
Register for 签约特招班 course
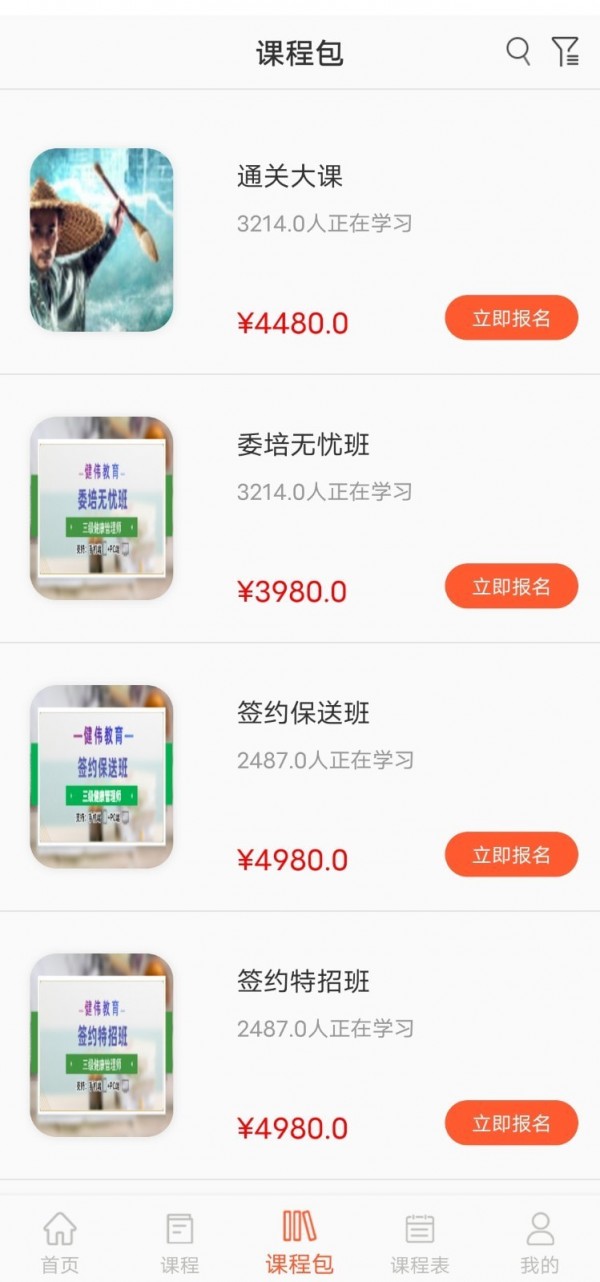511,1123
